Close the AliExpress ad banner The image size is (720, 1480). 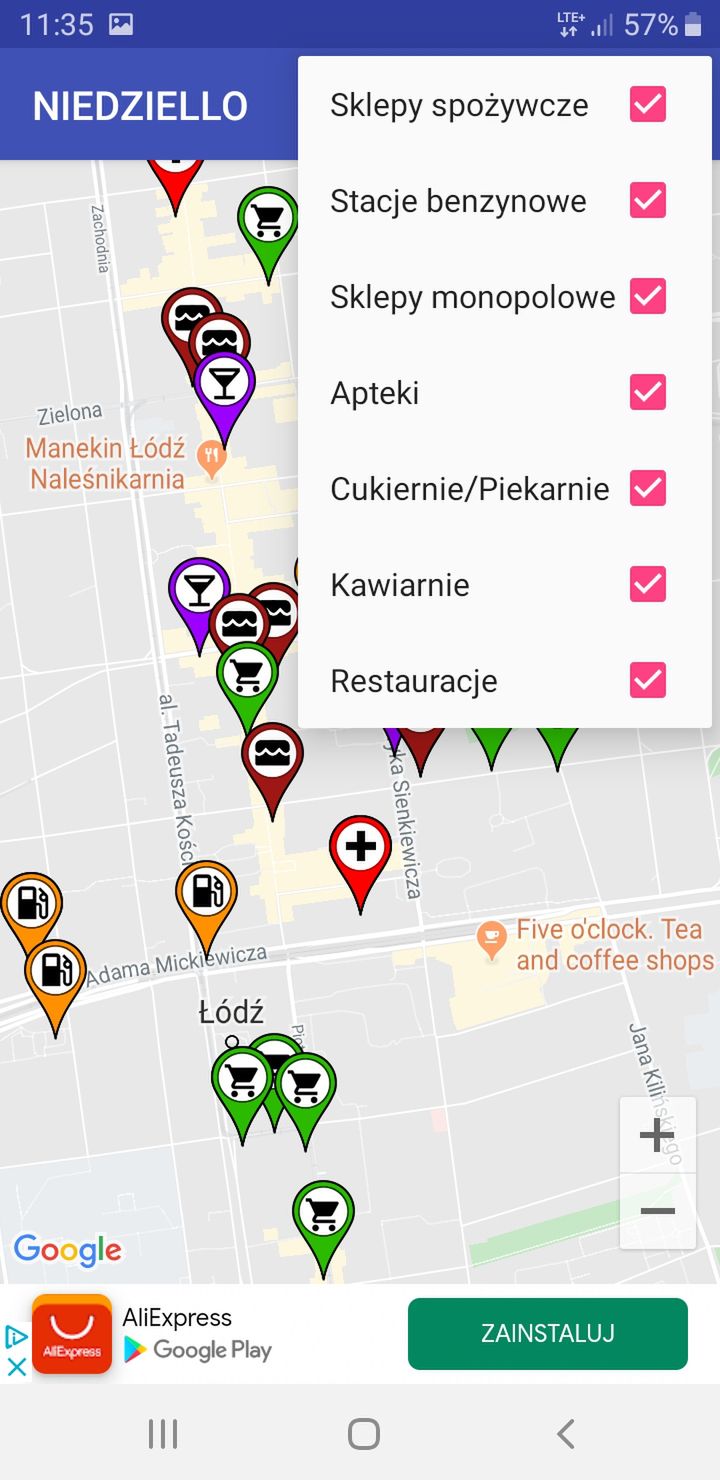click(16, 1367)
